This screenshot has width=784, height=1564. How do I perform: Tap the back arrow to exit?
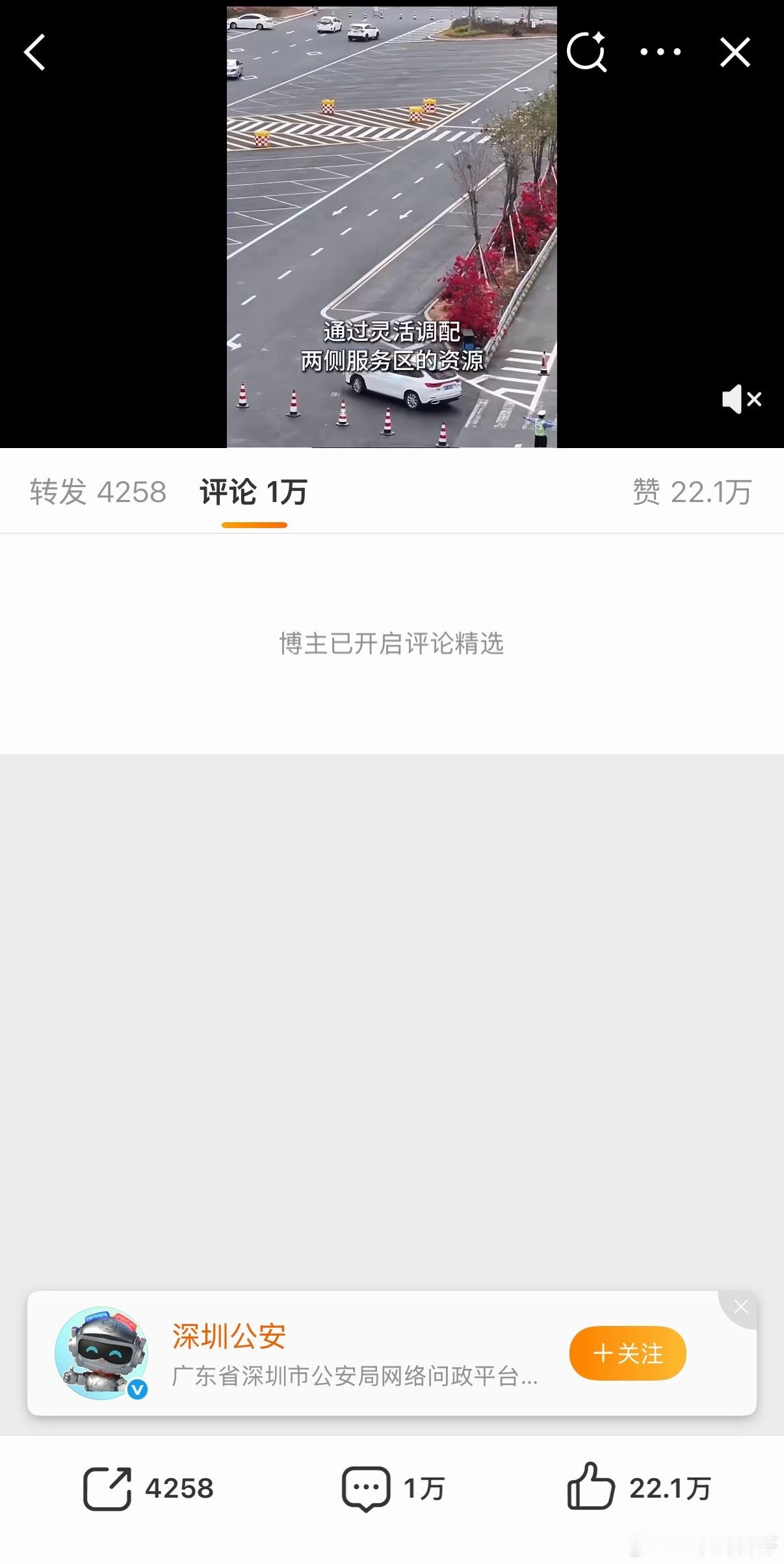pyautogui.click(x=34, y=53)
